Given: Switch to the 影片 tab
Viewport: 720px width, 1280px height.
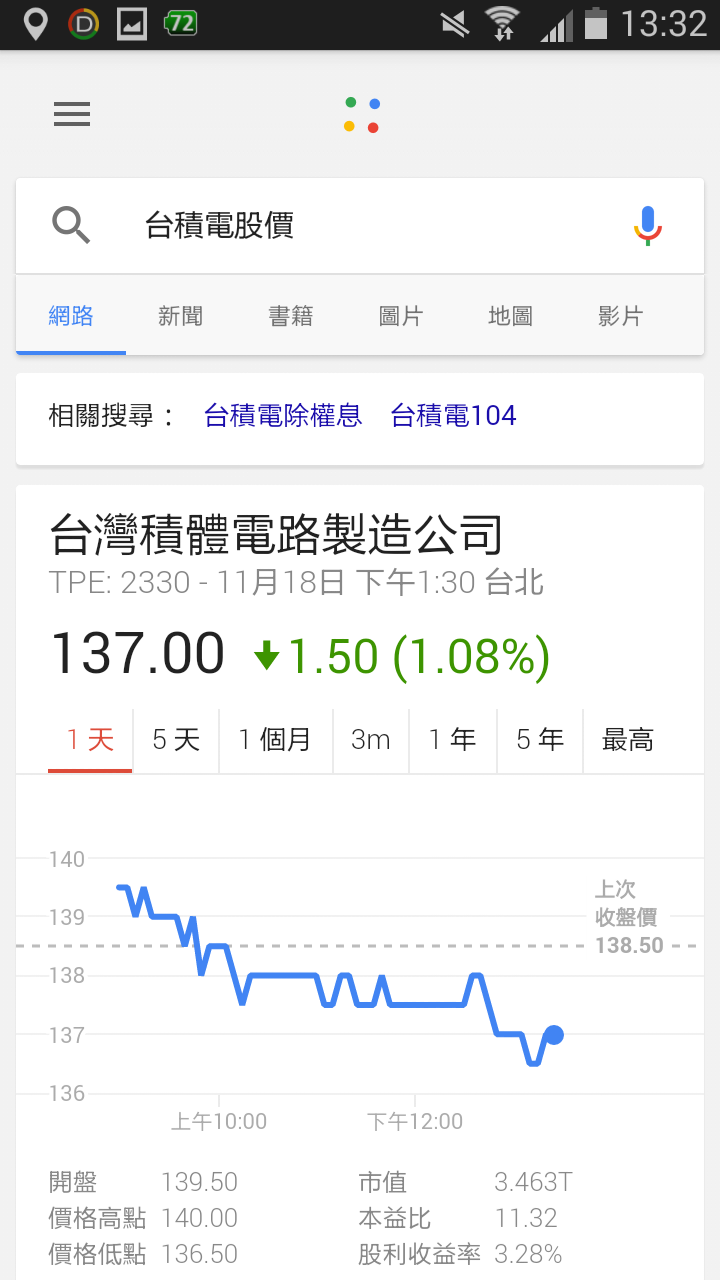Looking at the screenshot, I should pos(620,317).
